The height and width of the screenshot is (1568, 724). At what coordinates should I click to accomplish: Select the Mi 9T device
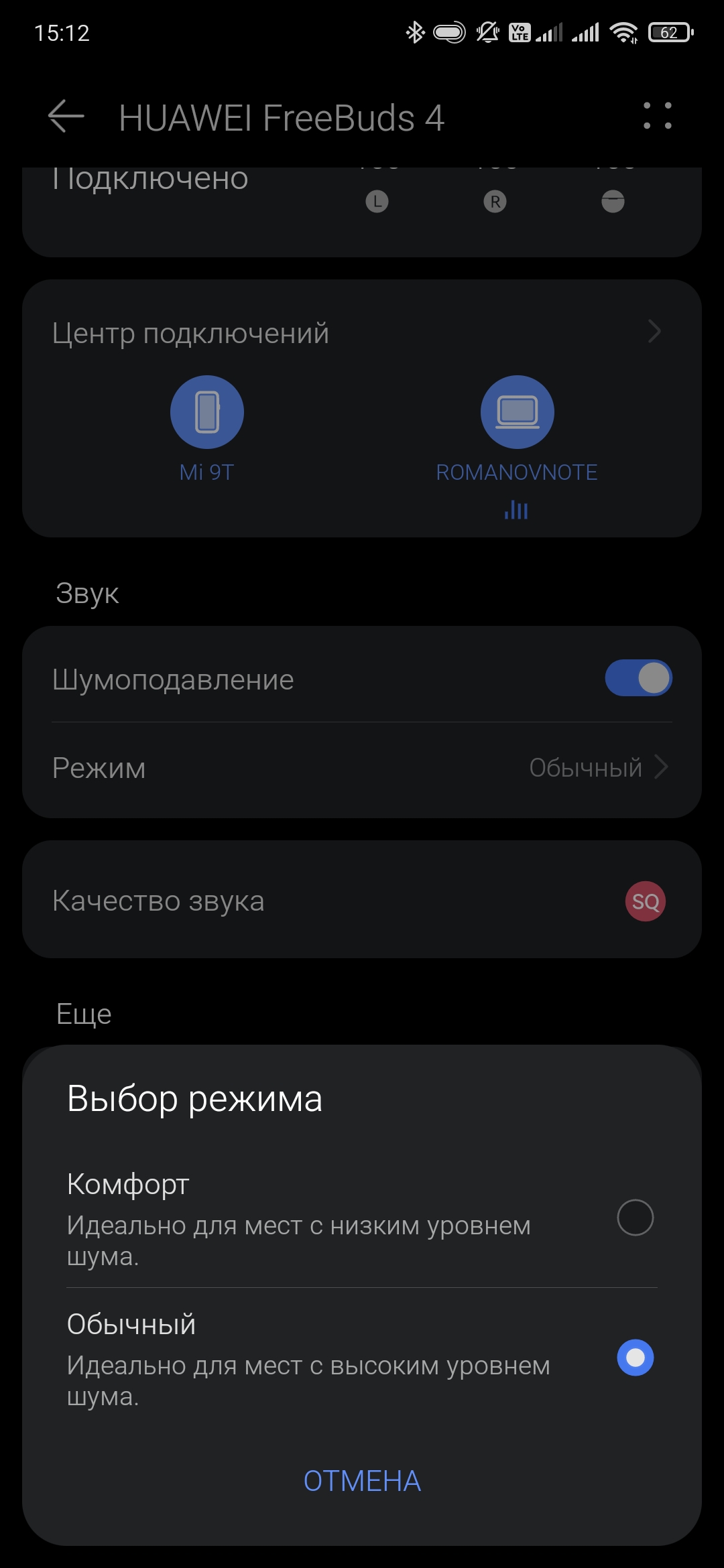(x=206, y=413)
